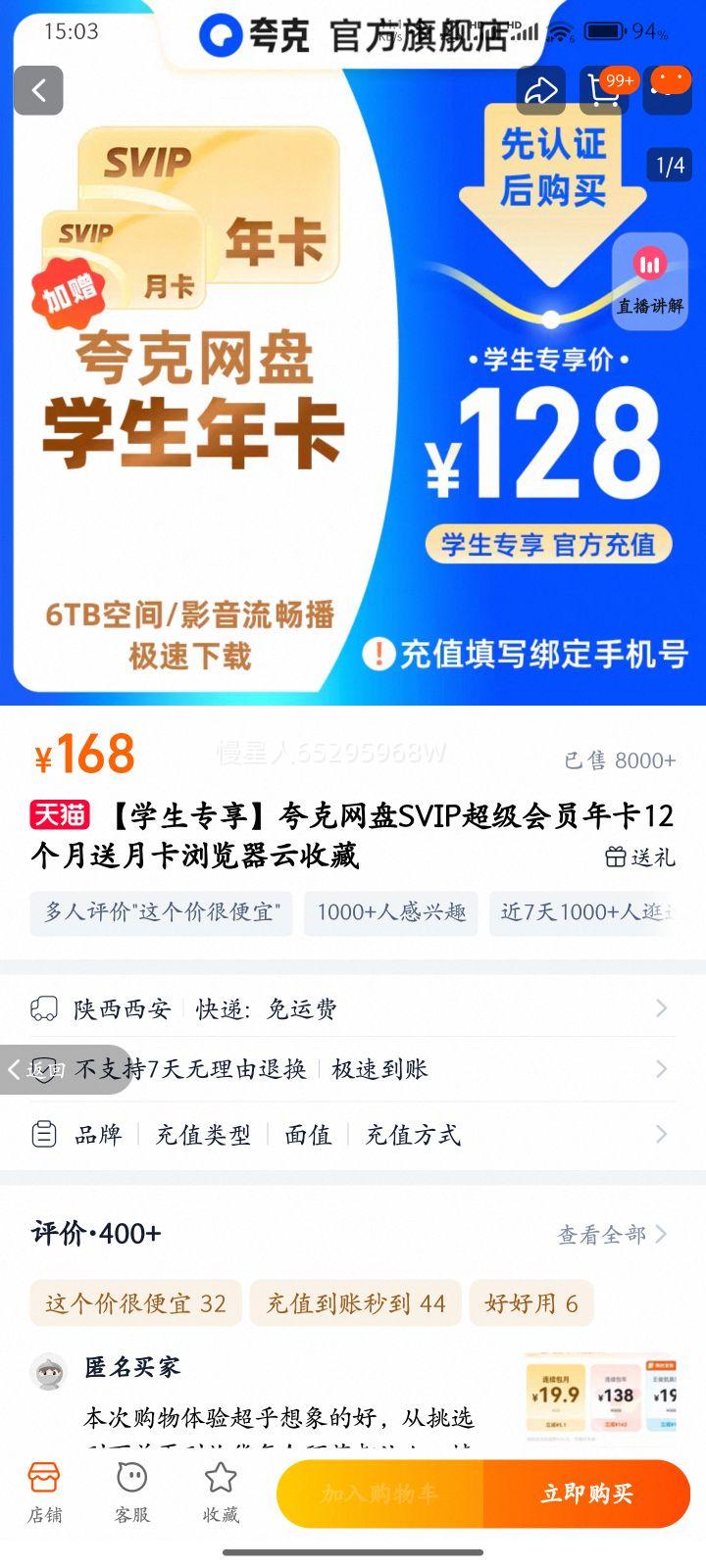
Task: Expand the 品牌 充值类型 details row
Action: pos(353,1135)
